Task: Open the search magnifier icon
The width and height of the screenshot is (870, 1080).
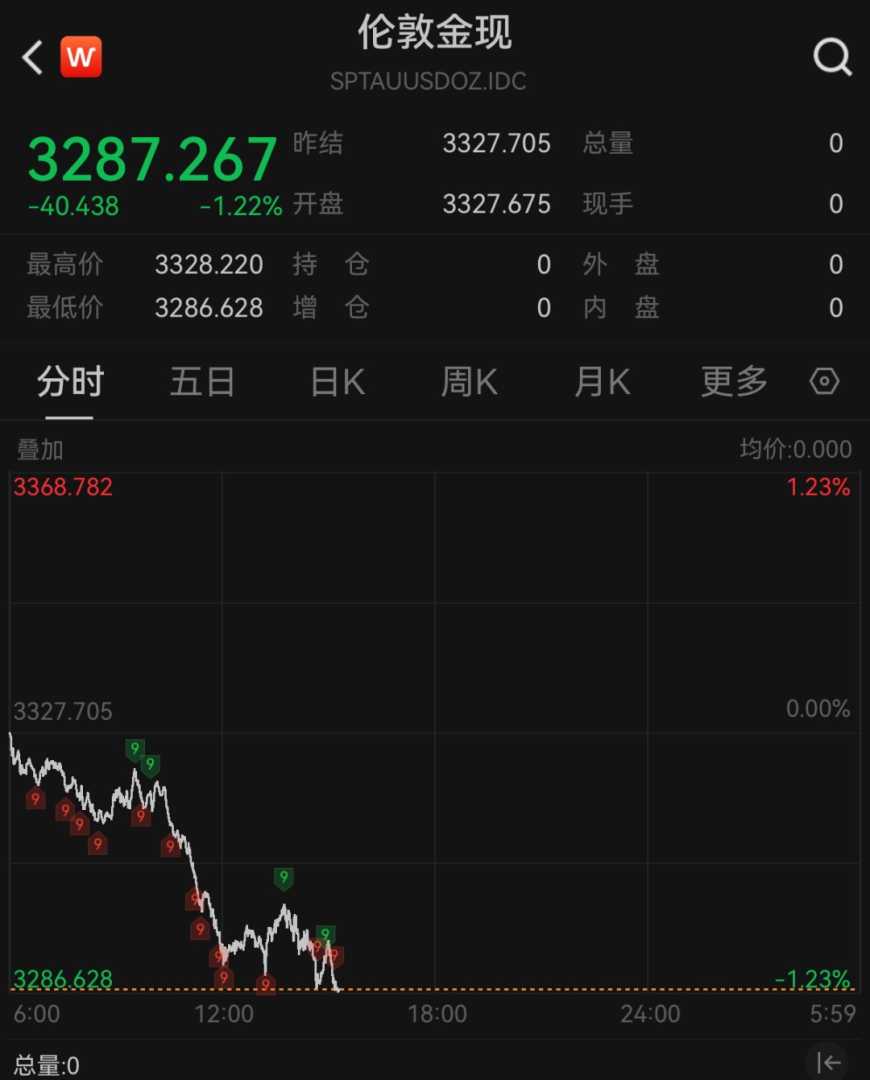Action: pyautogui.click(x=831, y=58)
